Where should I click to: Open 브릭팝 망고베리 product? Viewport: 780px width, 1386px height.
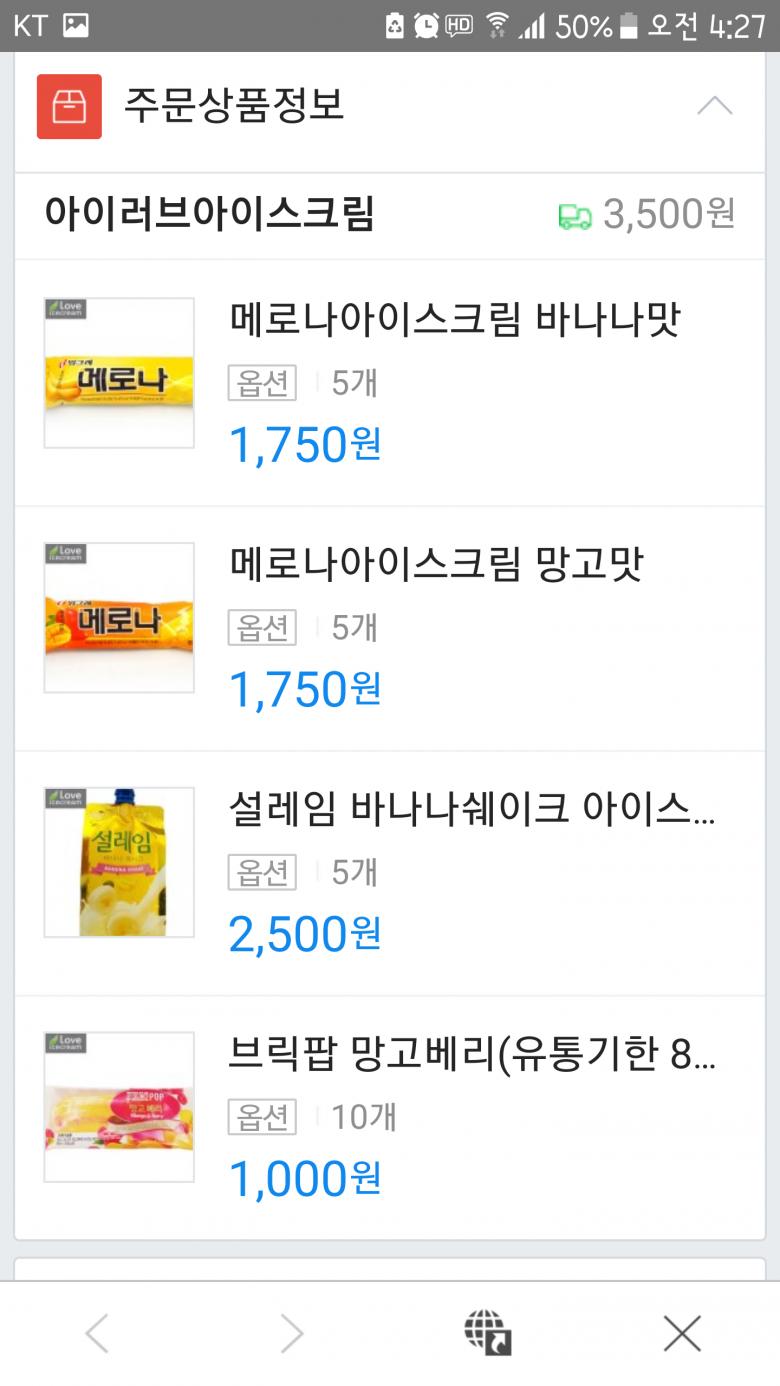[x=470, y=1054]
